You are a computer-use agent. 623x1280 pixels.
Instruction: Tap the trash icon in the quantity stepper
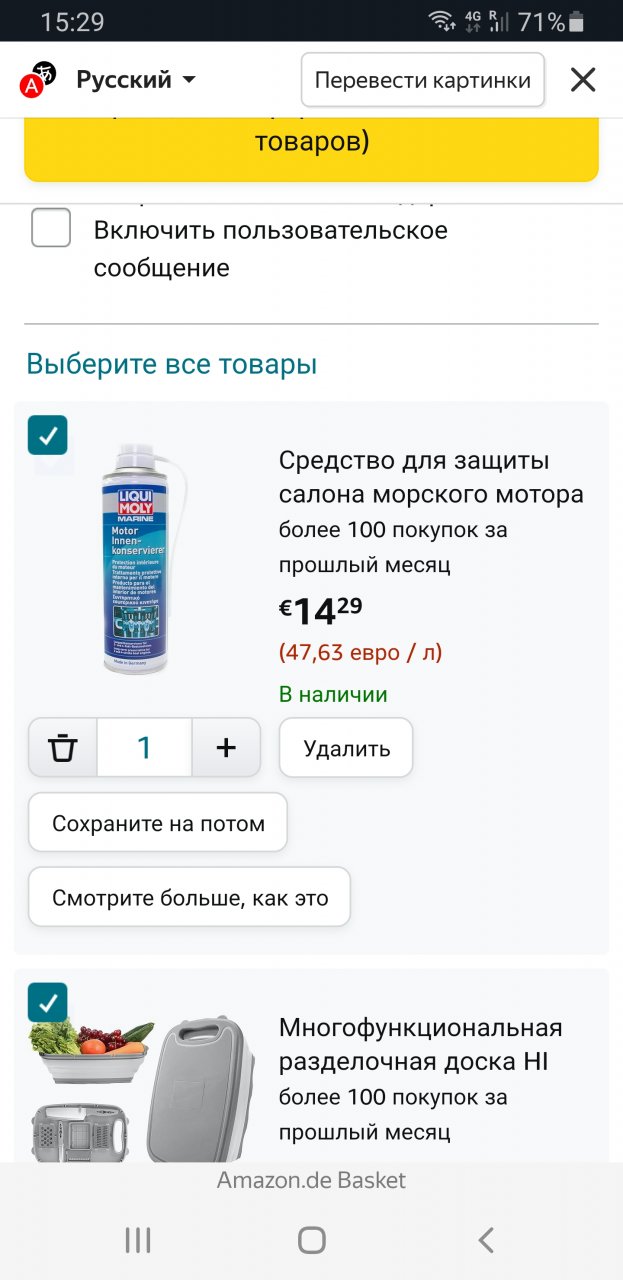pyautogui.click(x=63, y=747)
